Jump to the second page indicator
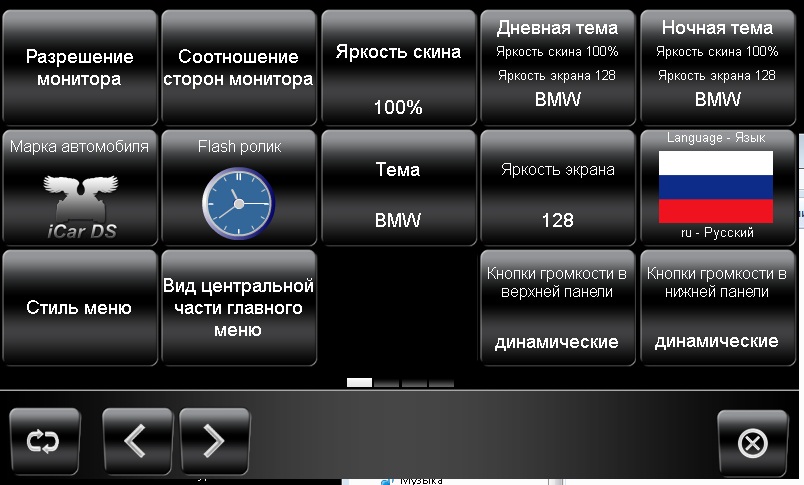 pyautogui.click(x=387, y=382)
